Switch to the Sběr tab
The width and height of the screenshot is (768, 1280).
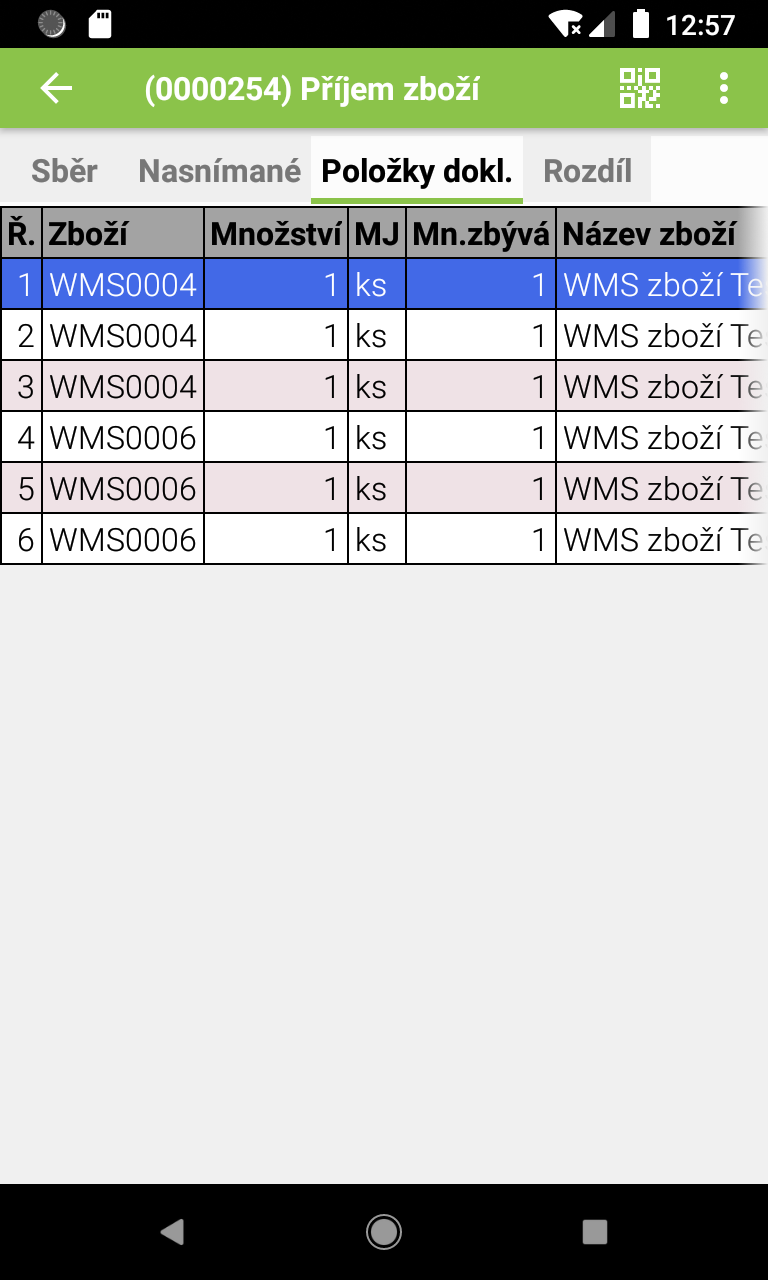(64, 171)
